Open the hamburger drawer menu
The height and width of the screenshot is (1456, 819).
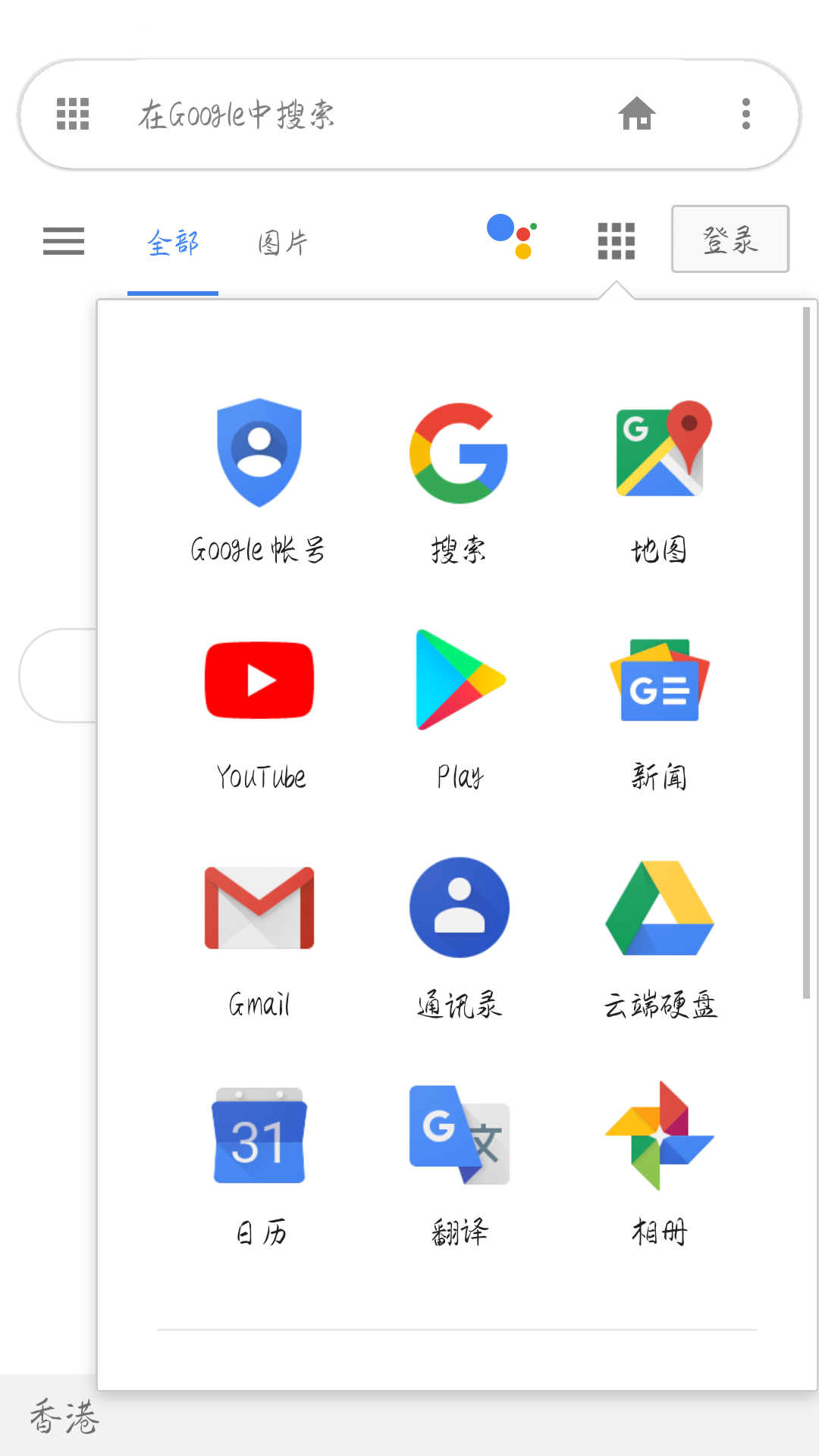(x=64, y=241)
